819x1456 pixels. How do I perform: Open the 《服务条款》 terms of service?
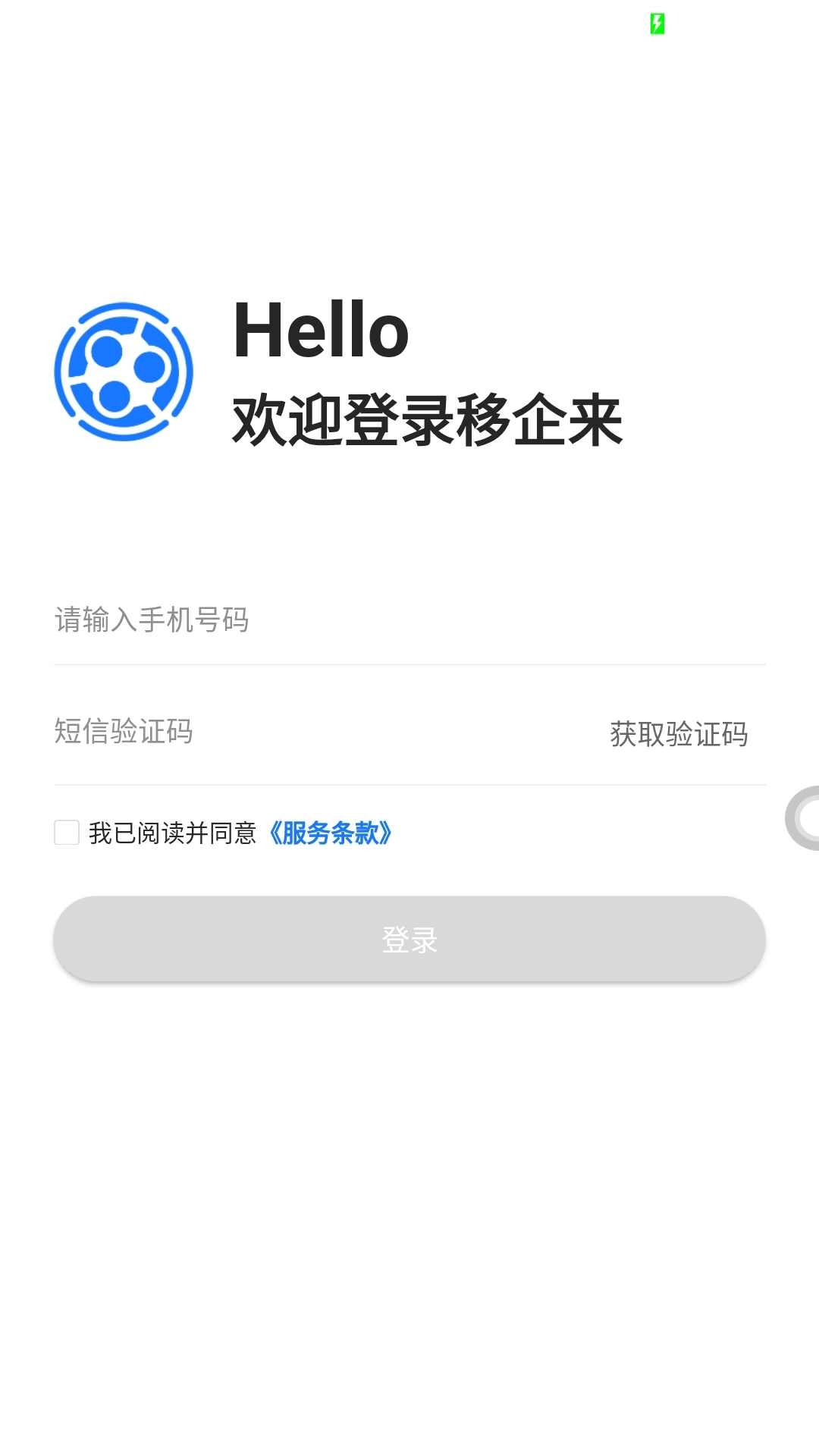tap(331, 833)
